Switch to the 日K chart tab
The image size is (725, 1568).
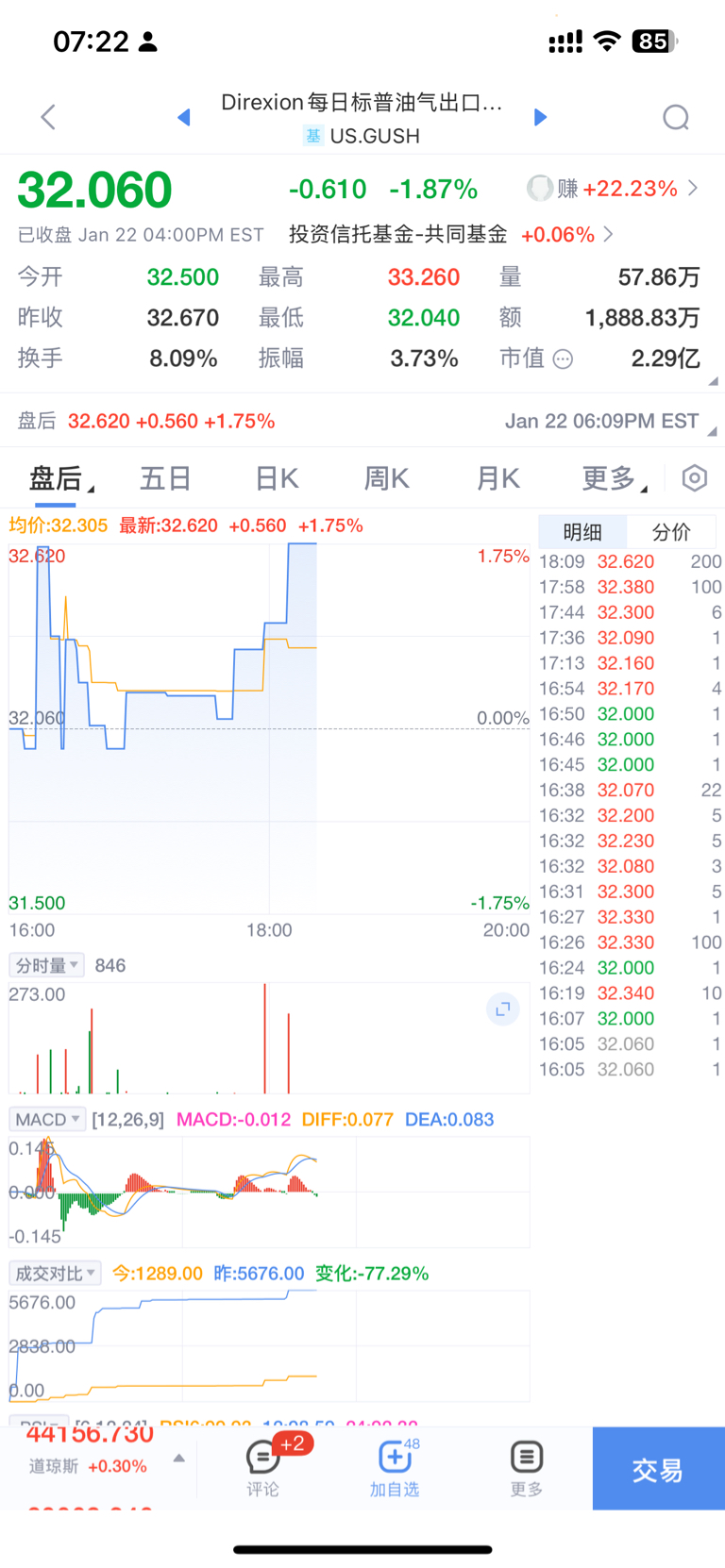coord(276,478)
